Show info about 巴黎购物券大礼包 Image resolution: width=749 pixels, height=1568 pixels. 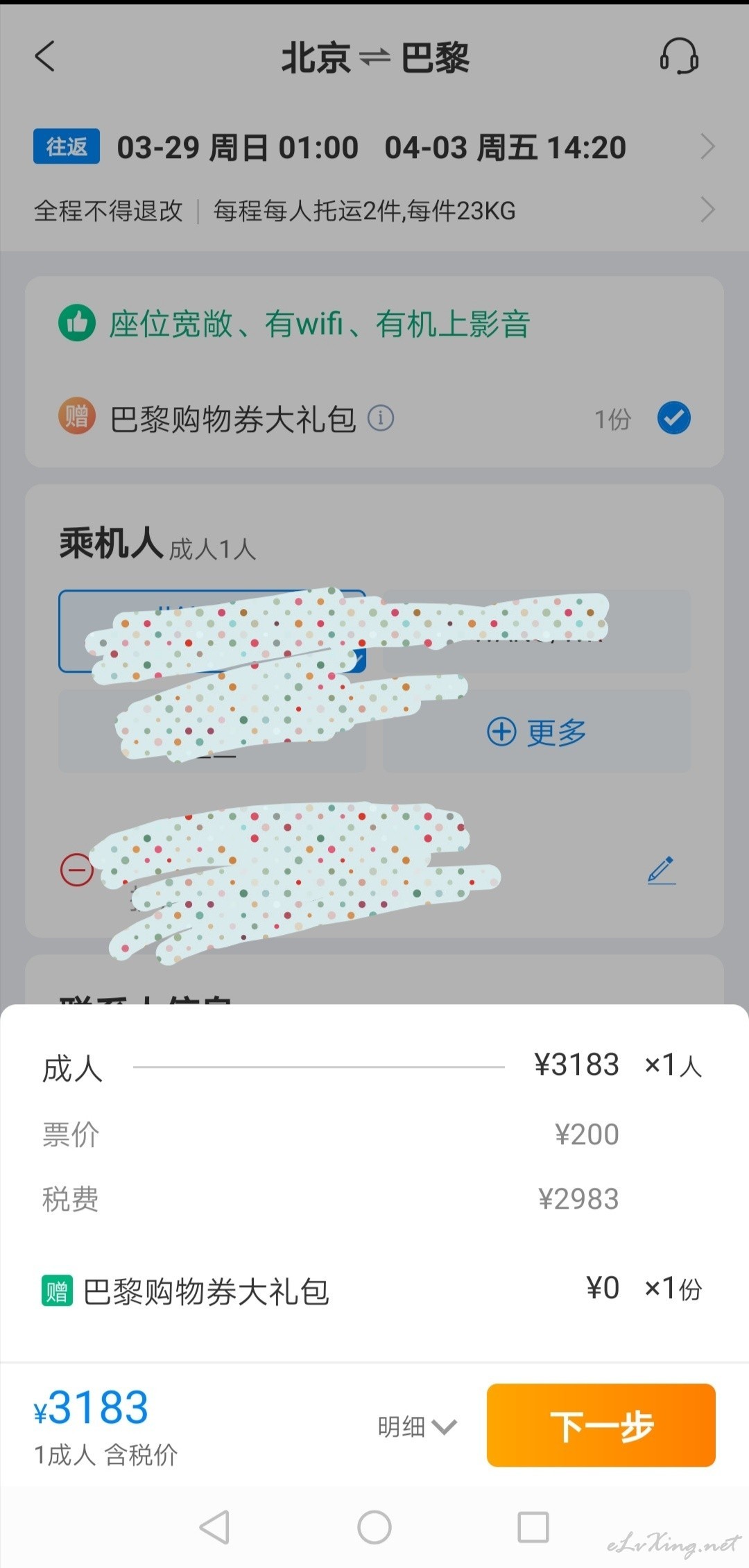pyautogui.click(x=381, y=418)
